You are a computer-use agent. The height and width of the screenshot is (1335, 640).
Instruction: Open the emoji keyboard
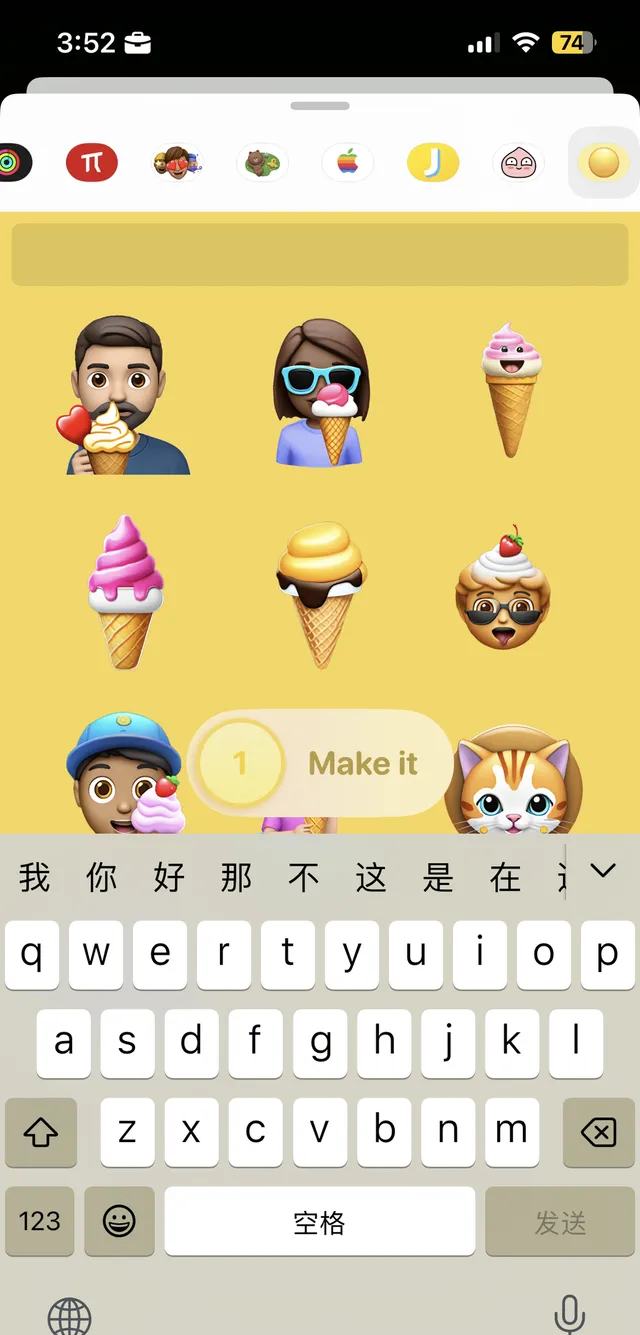click(x=119, y=1221)
